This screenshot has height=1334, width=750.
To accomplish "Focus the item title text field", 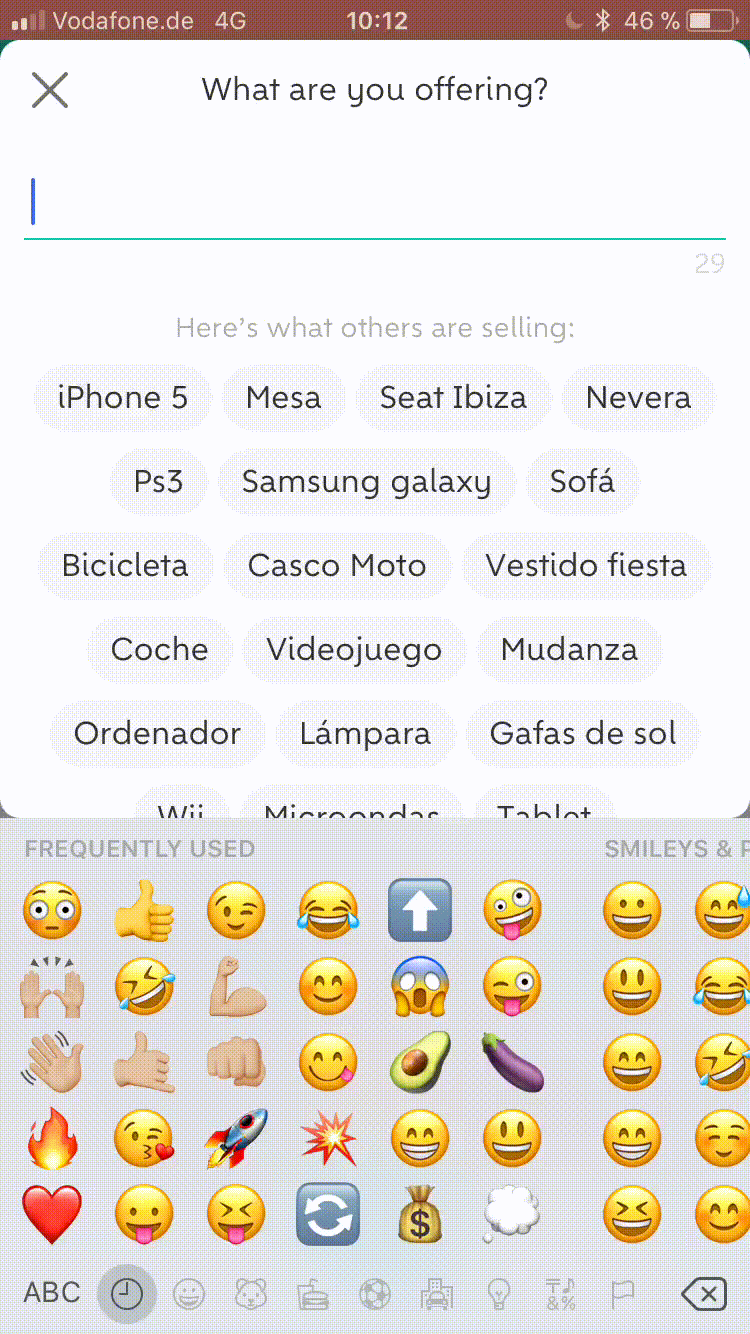I will tap(375, 203).
